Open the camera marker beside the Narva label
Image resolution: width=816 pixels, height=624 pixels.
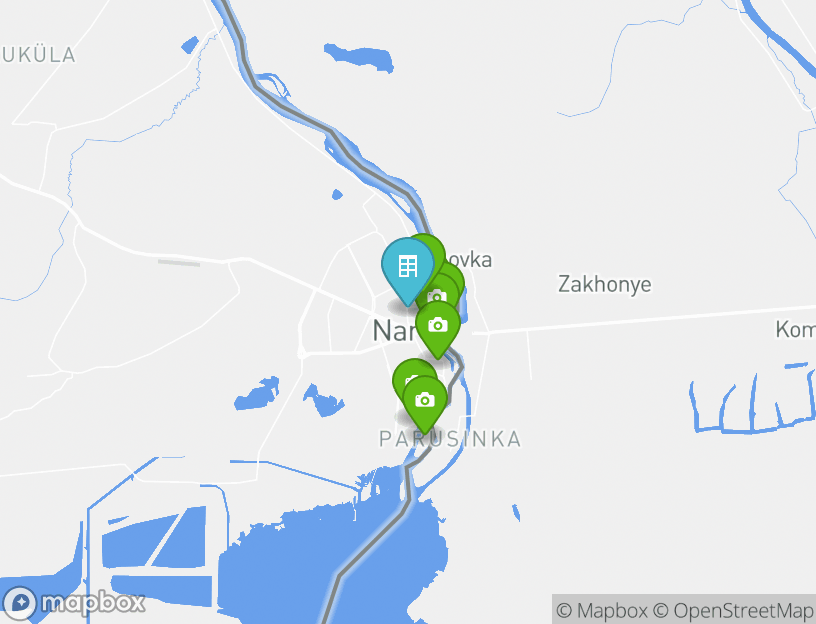[x=437, y=326]
